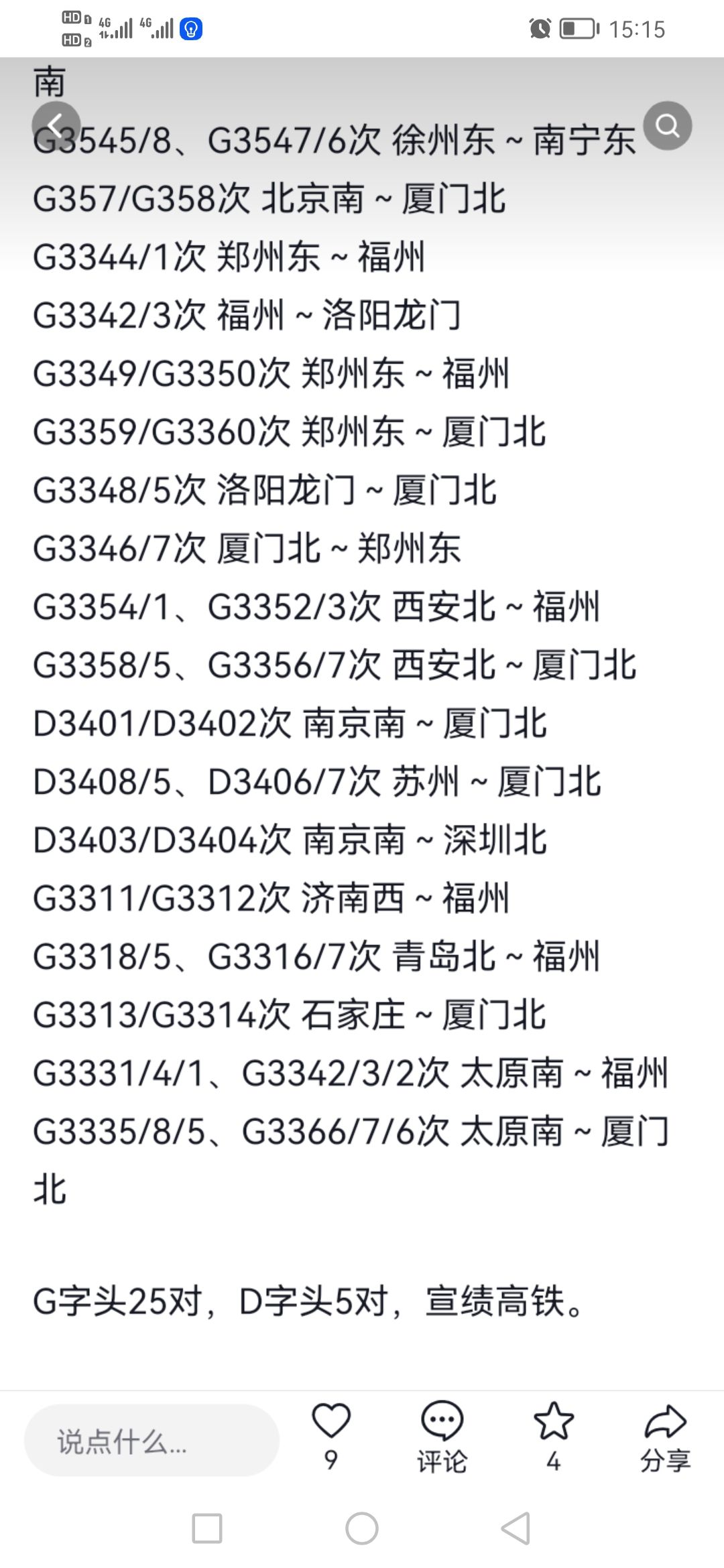Go to the system home screen
This screenshot has width=724, height=1568.
362,1528
